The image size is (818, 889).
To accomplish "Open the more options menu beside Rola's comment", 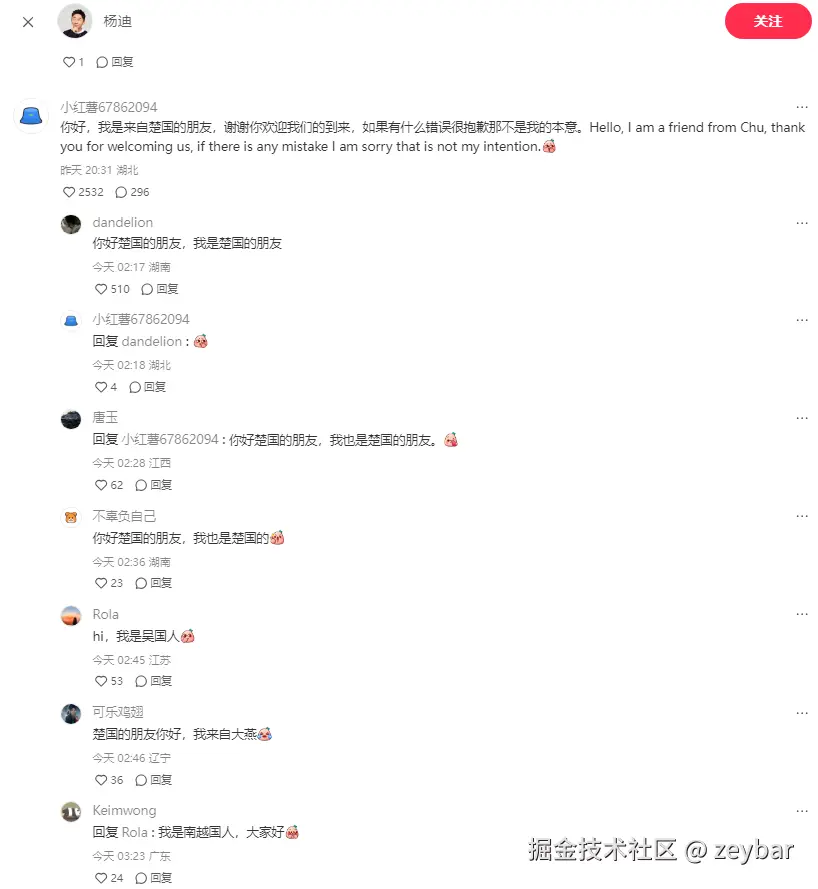I will point(802,613).
